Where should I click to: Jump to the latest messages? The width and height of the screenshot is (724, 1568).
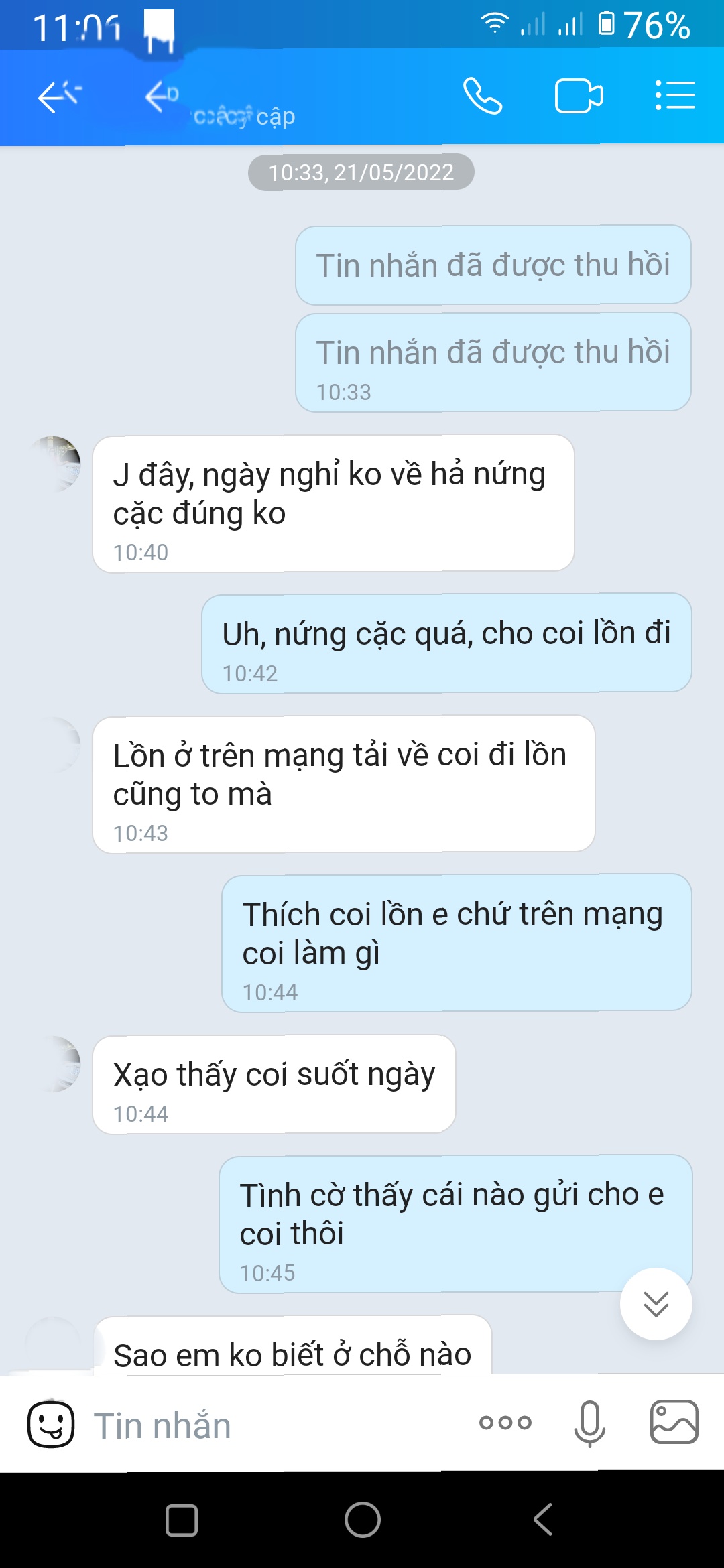click(656, 1303)
